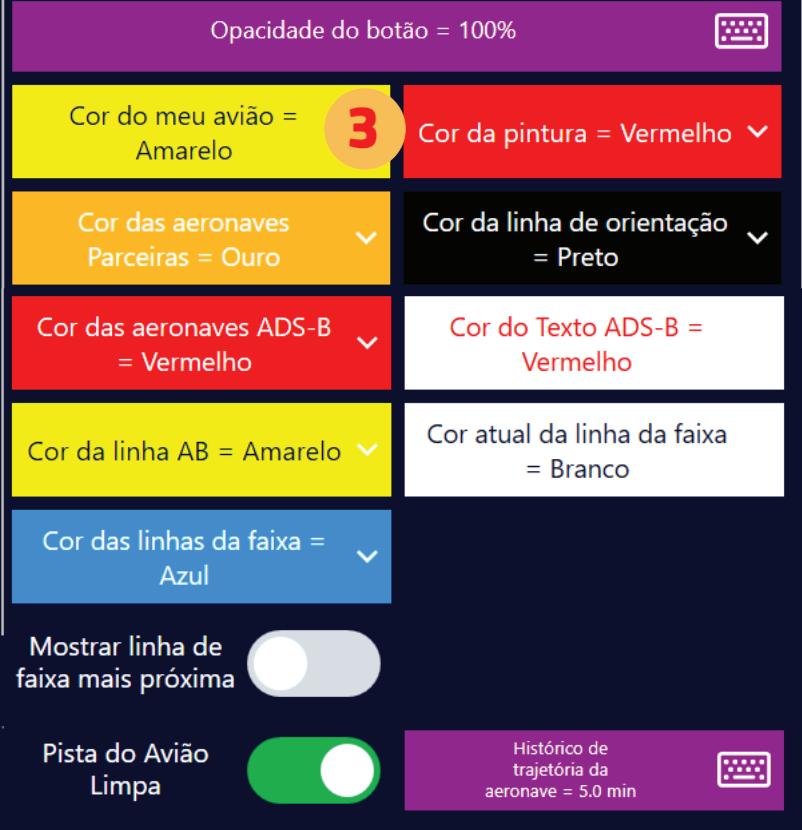This screenshot has width=802, height=830.
Task: Edit Histórico de trajetória da aeronave value
Action: coord(594,770)
